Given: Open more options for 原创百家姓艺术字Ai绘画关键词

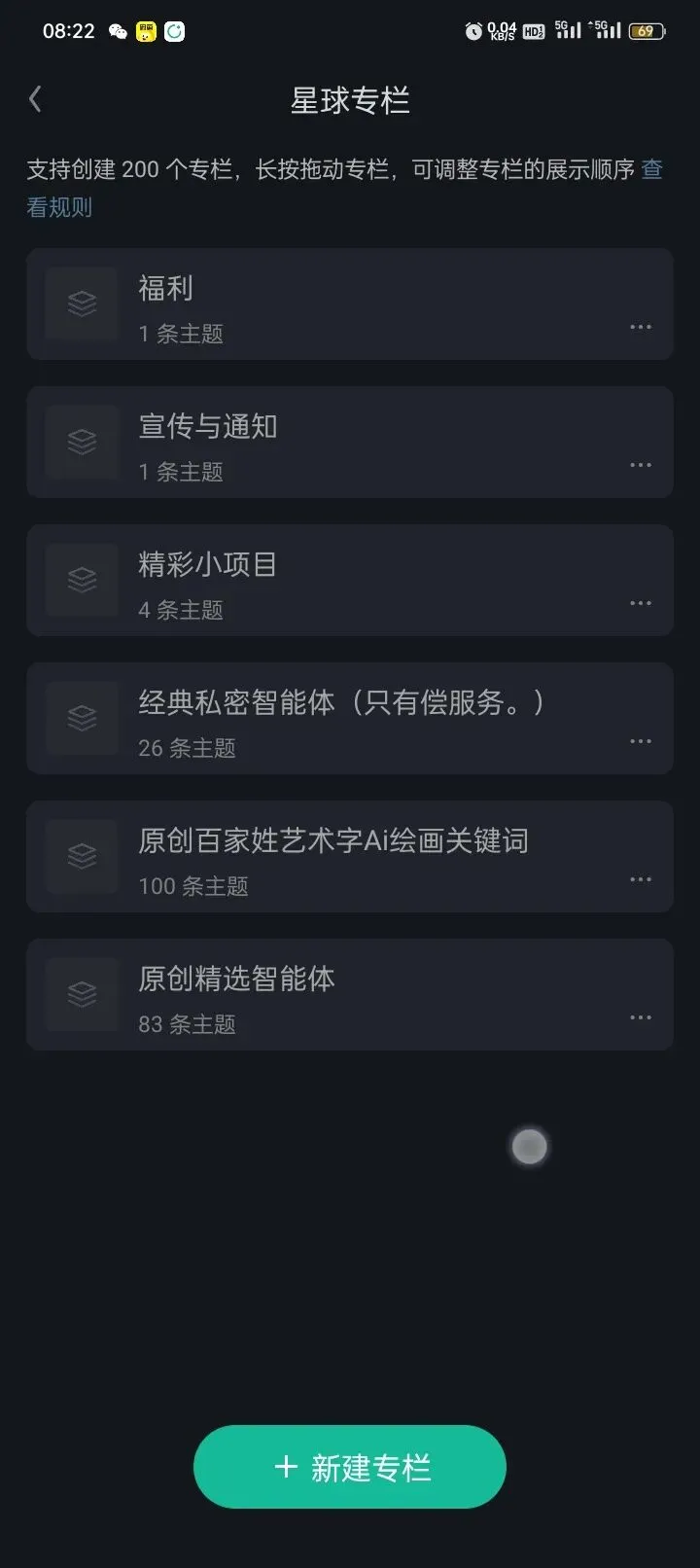Looking at the screenshot, I should click(641, 879).
